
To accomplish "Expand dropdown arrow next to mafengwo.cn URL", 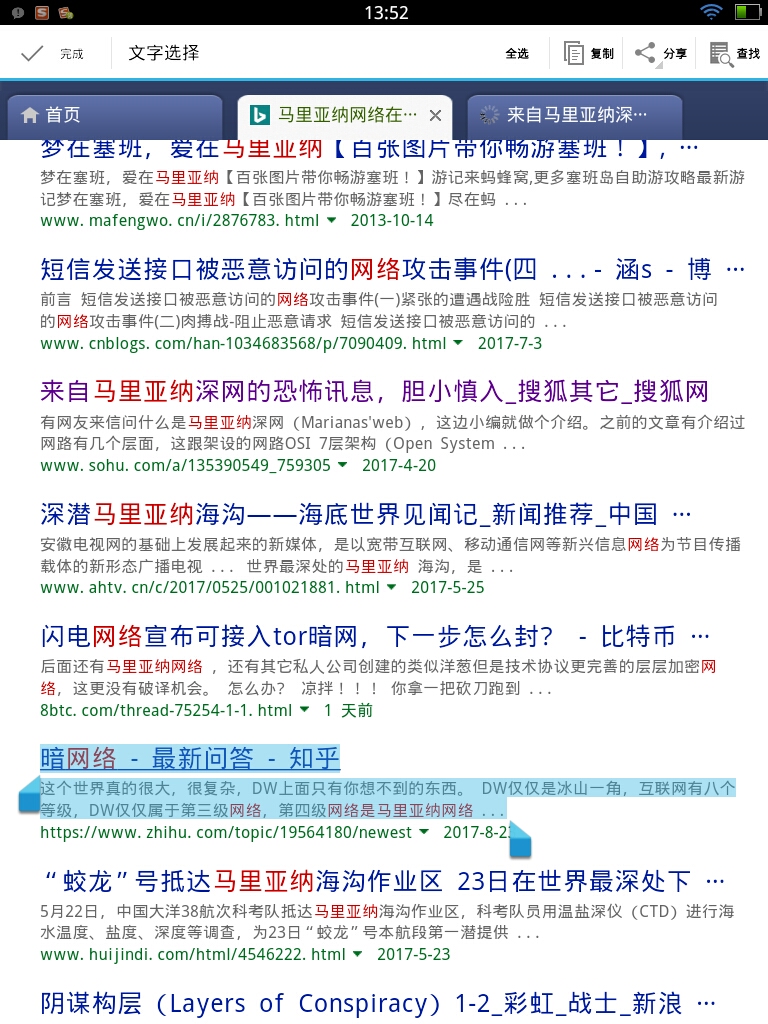I will [331, 220].
